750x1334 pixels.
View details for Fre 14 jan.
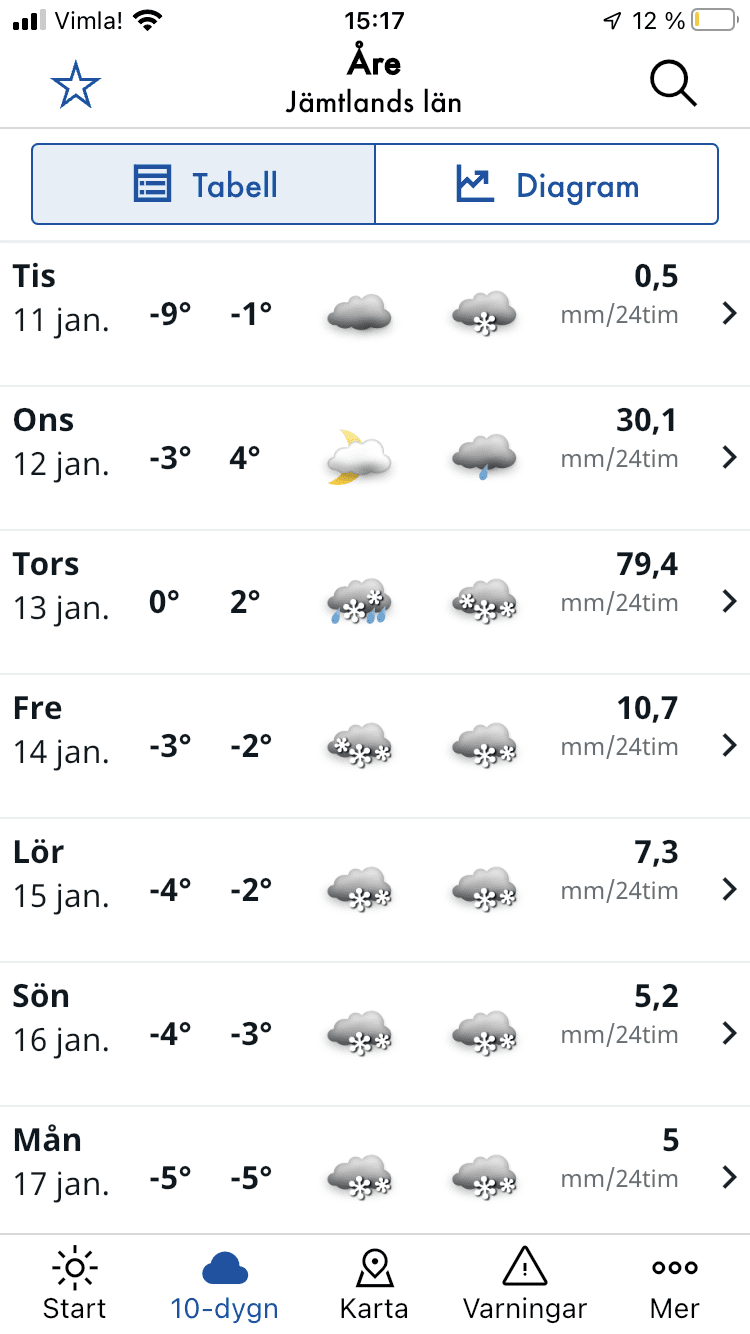tap(375, 746)
